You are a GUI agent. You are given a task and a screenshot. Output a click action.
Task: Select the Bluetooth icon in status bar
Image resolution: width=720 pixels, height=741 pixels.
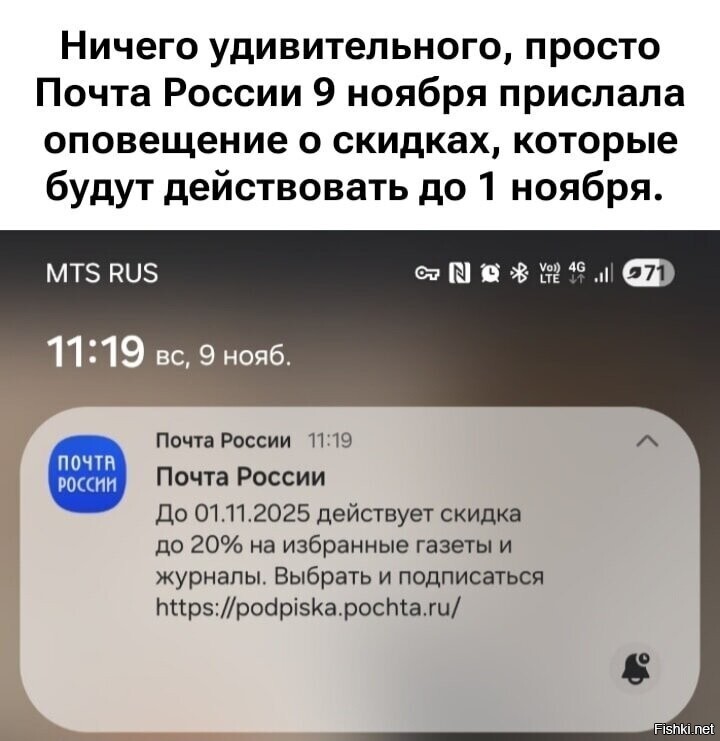point(518,271)
